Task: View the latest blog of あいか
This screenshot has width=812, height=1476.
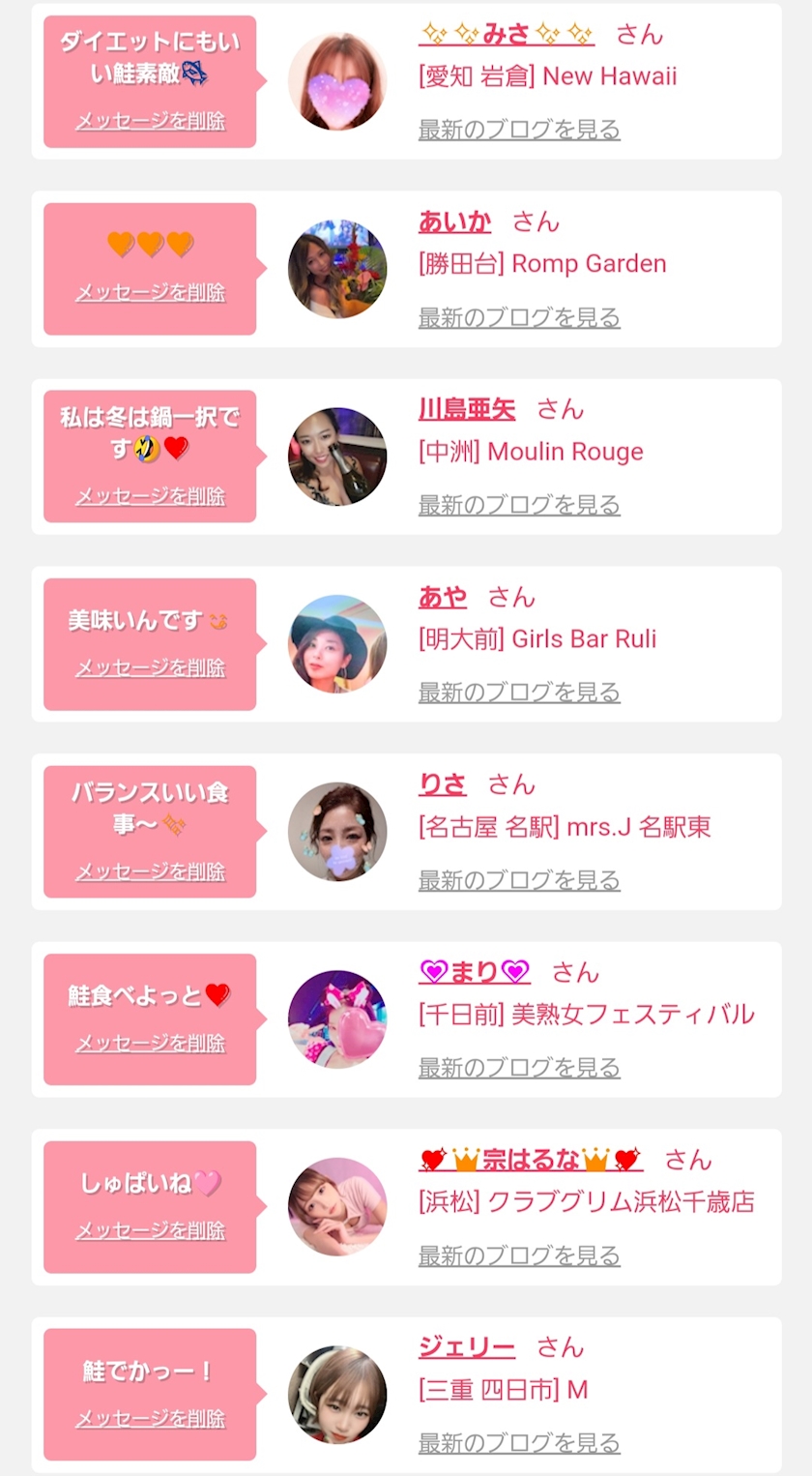Action: pyautogui.click(x=519, y=317)
